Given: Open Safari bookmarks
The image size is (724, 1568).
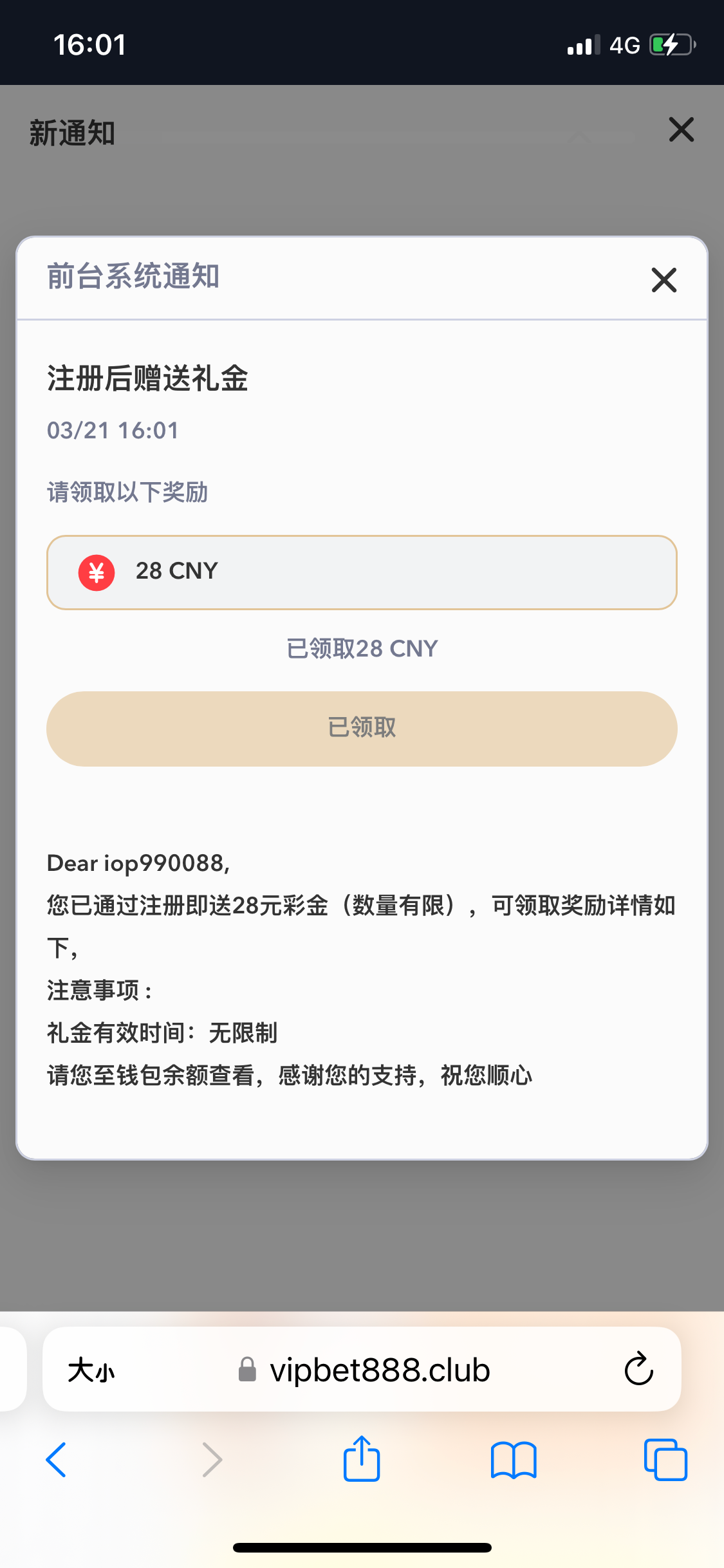Looking at the screenshot, I should pos(513,1460).
